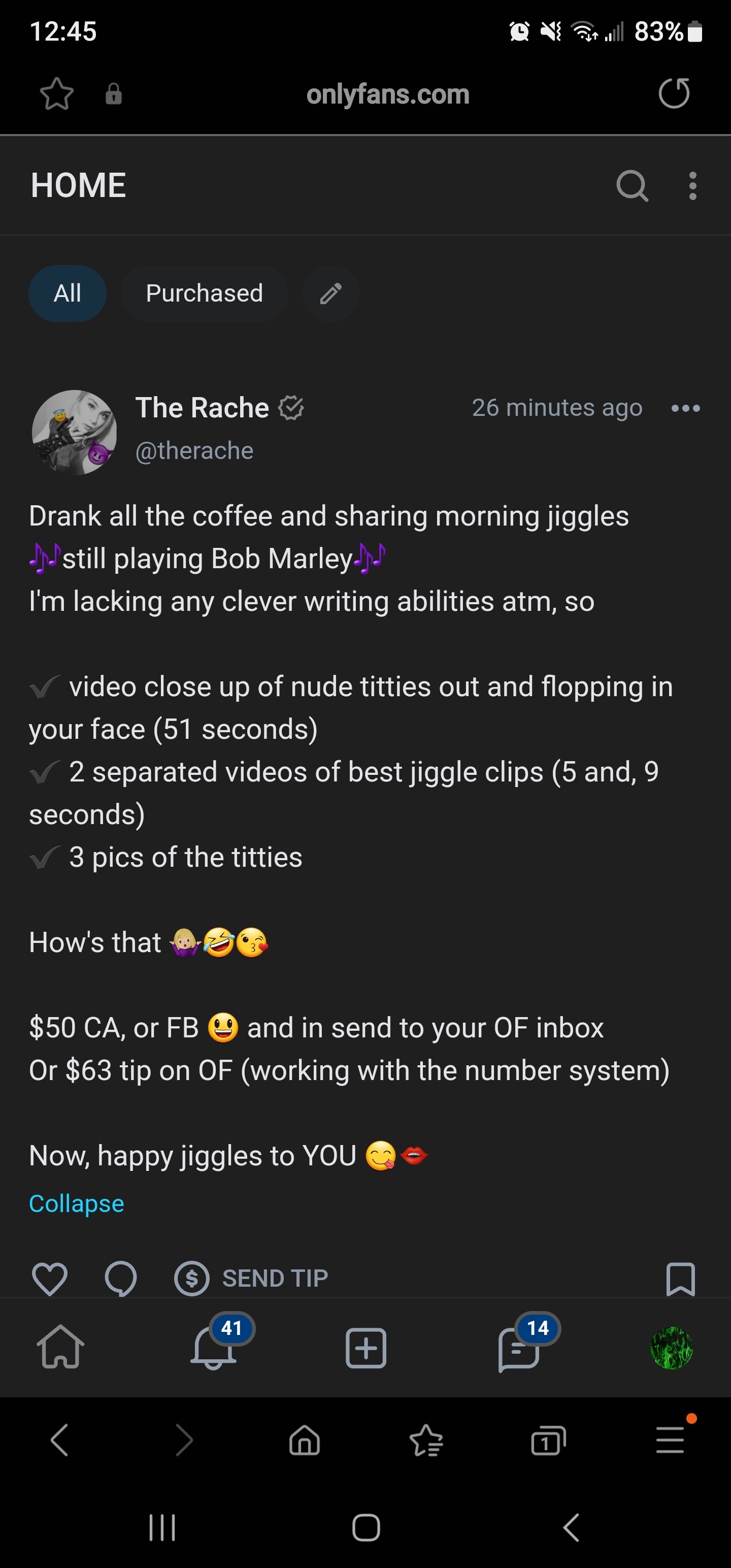Reload the page in browser
731x1568 pixels.
674,94
